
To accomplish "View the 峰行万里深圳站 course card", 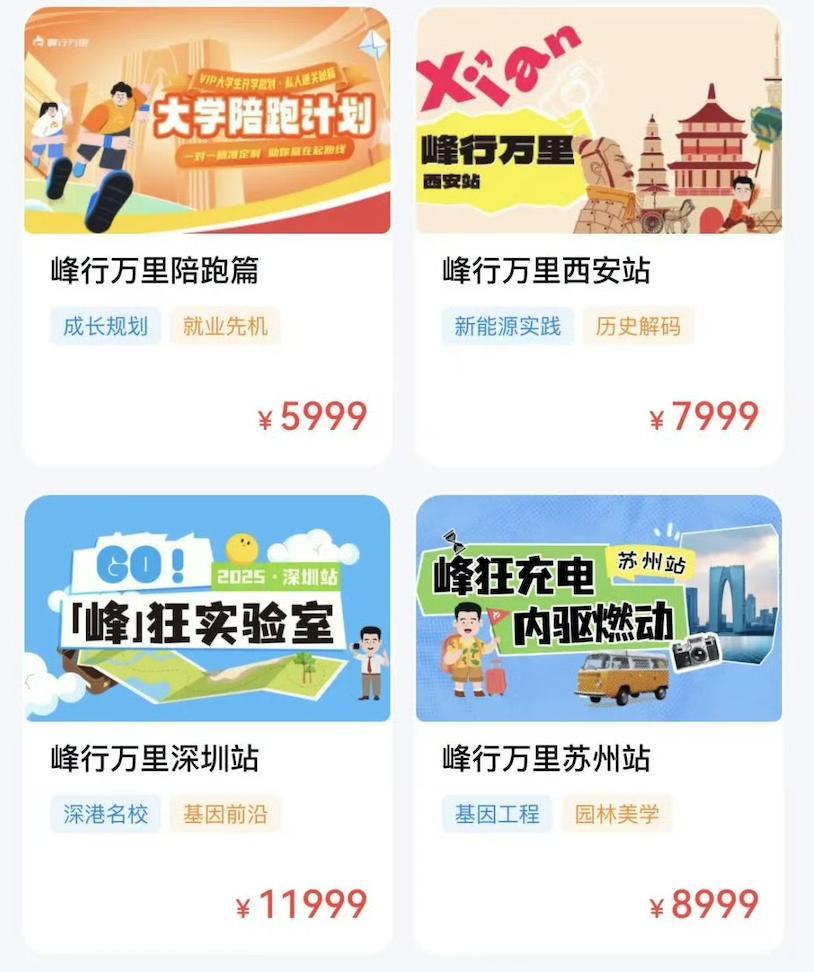I will tap(206, 723).
